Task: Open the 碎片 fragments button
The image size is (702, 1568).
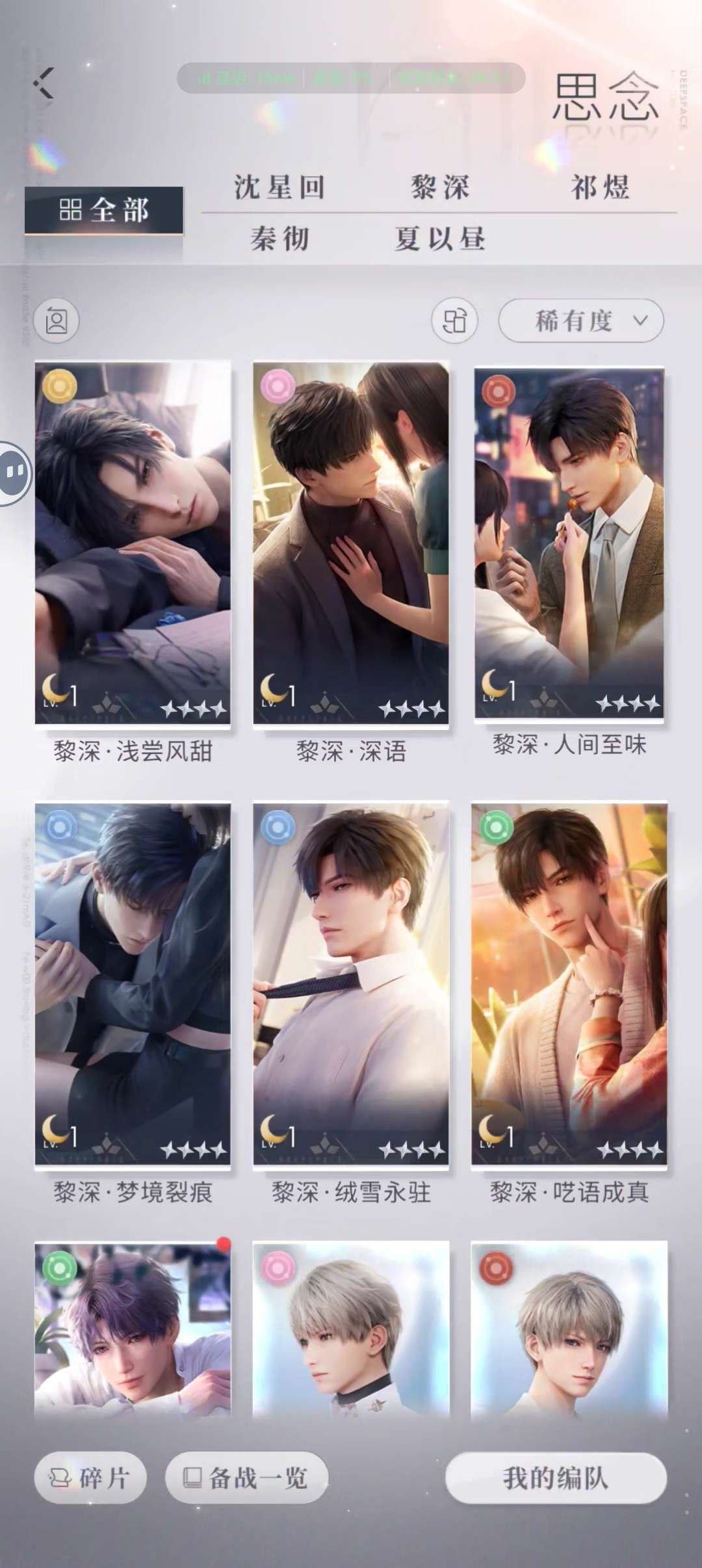Action: [x=90, y=1478]
